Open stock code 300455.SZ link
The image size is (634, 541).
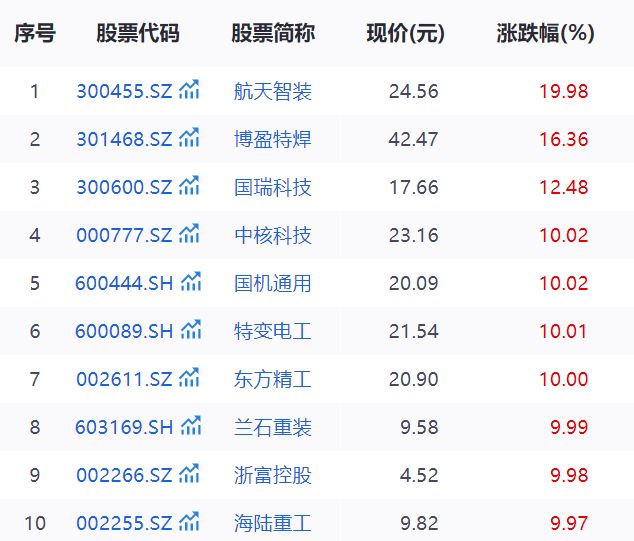click(124, 92)
